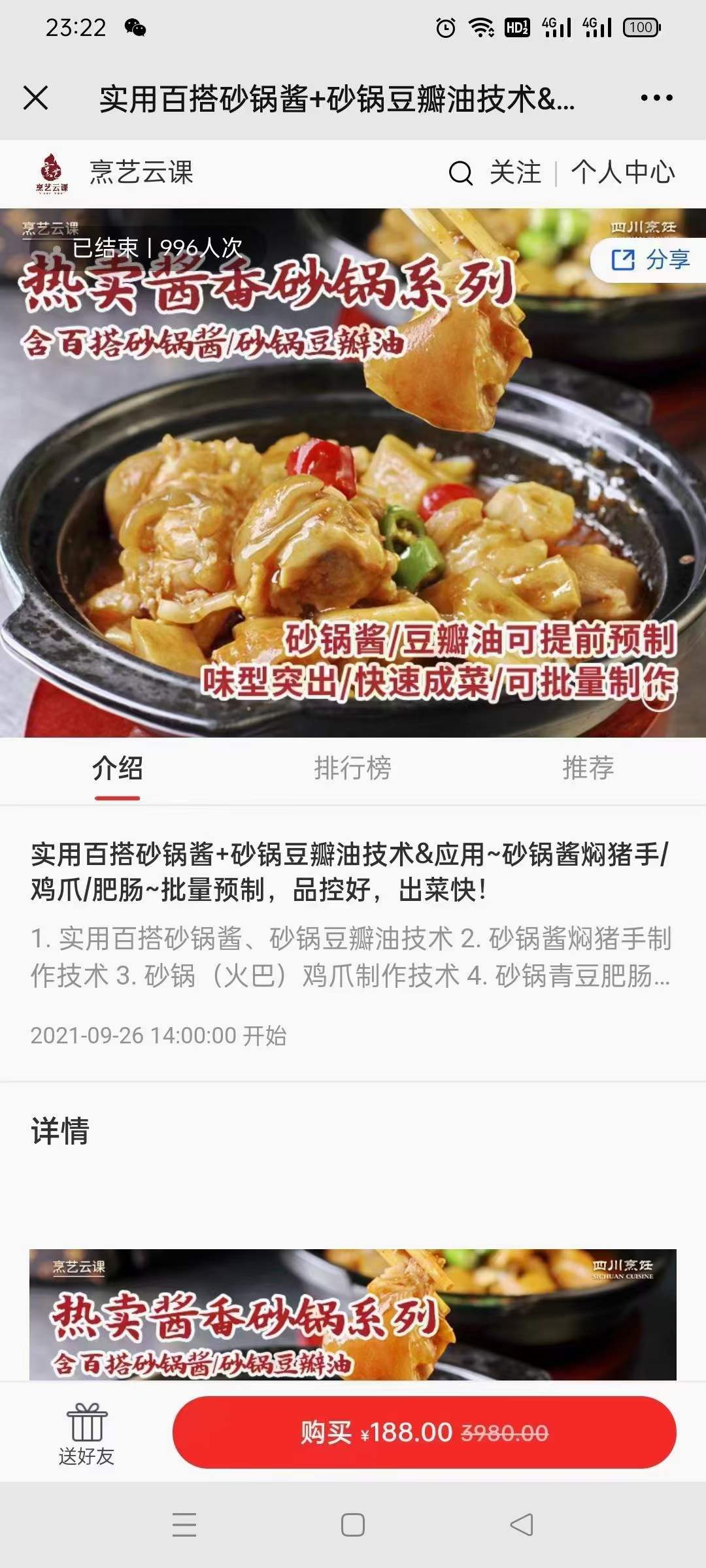Open the alarm clock status bar icon
Screen dimensions: 706x1568
point(446,26)
